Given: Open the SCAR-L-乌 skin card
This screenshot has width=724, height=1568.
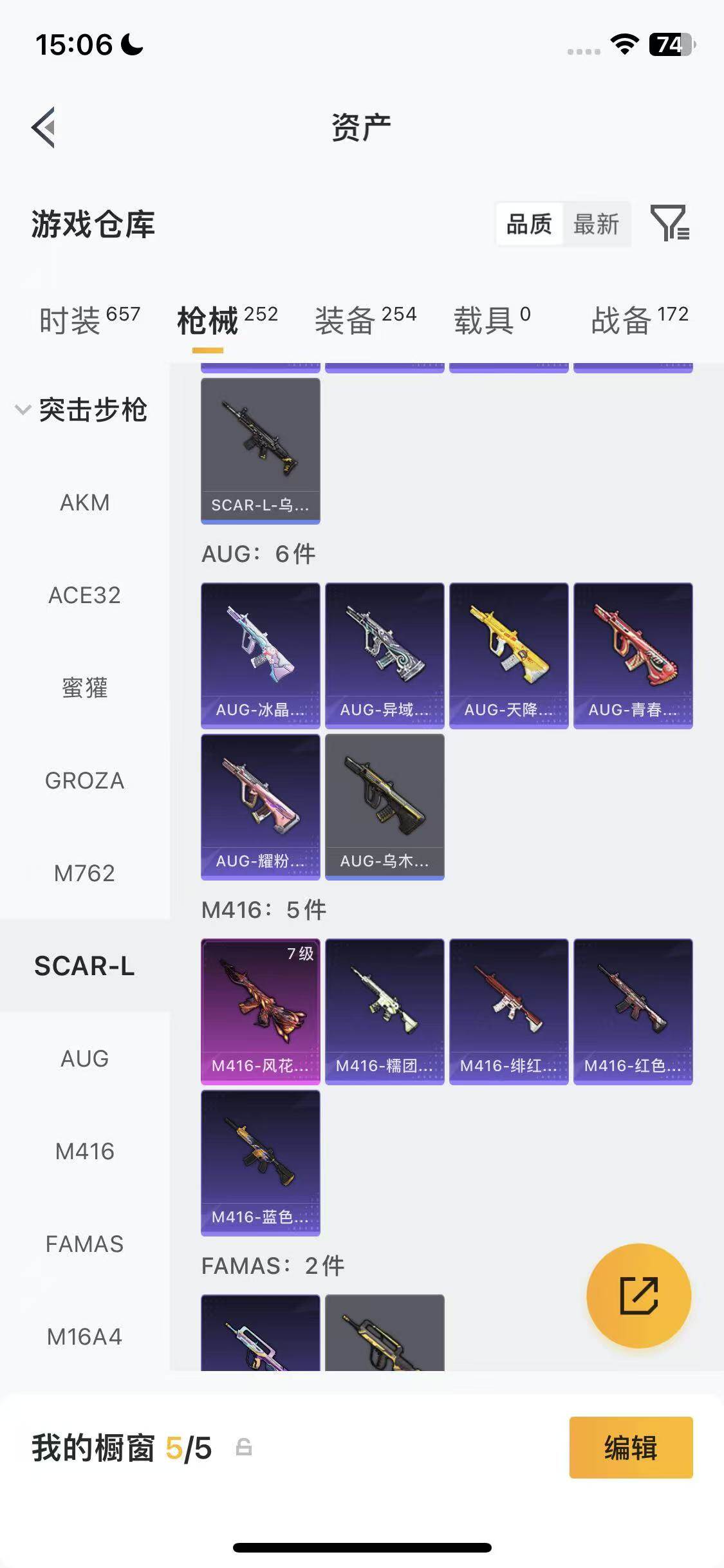Looking at the screenshot, I should click(261, 451).
